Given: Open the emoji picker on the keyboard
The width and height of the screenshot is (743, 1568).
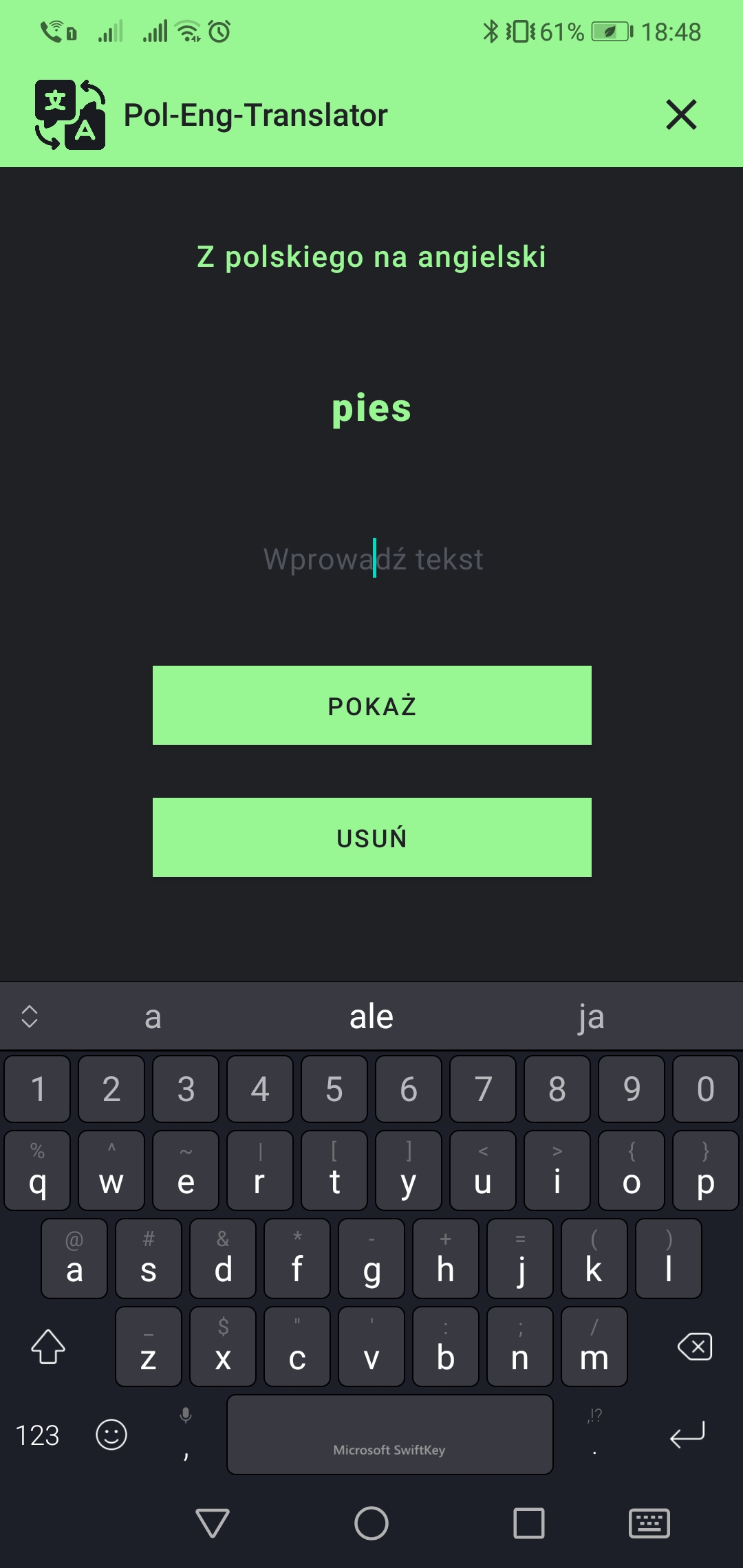Looking at the screenshot, I should pos(112,1437).
